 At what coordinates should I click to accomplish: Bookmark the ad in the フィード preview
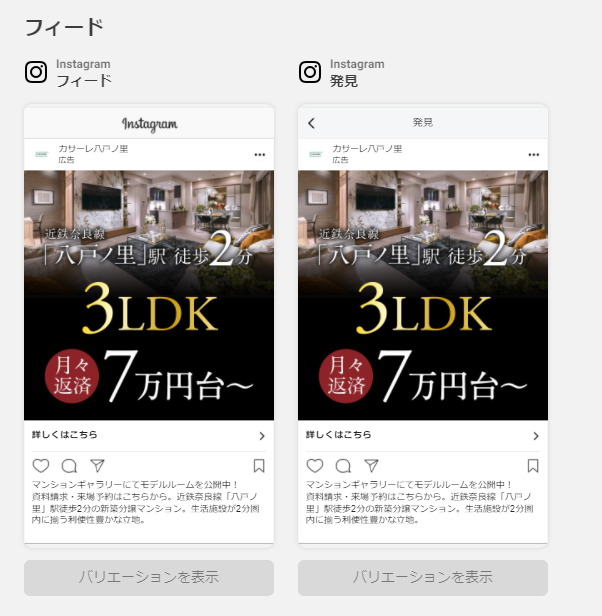(x=259, y=466)
